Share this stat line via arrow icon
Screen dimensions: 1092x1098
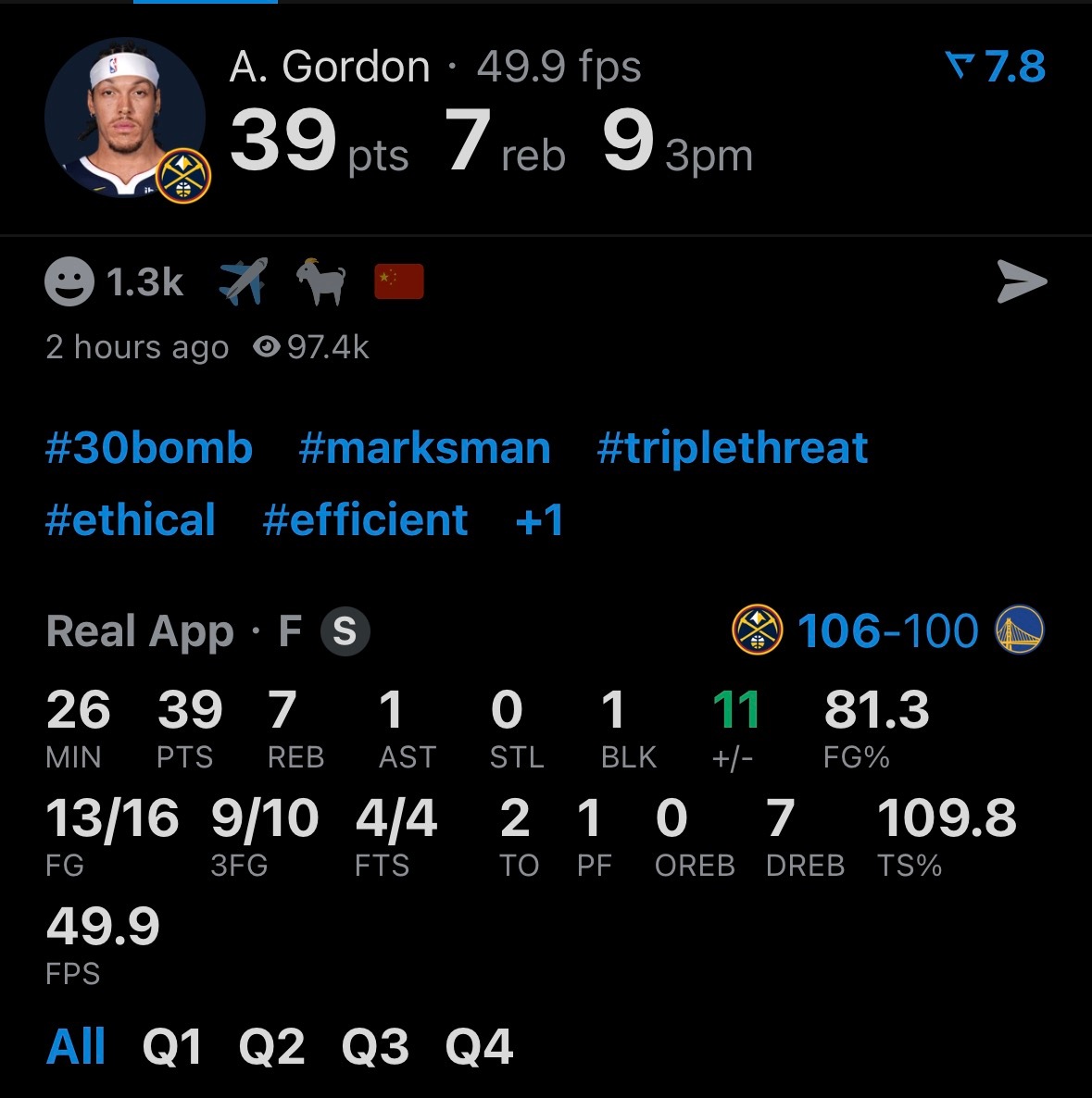click(x=1021, y=281)
